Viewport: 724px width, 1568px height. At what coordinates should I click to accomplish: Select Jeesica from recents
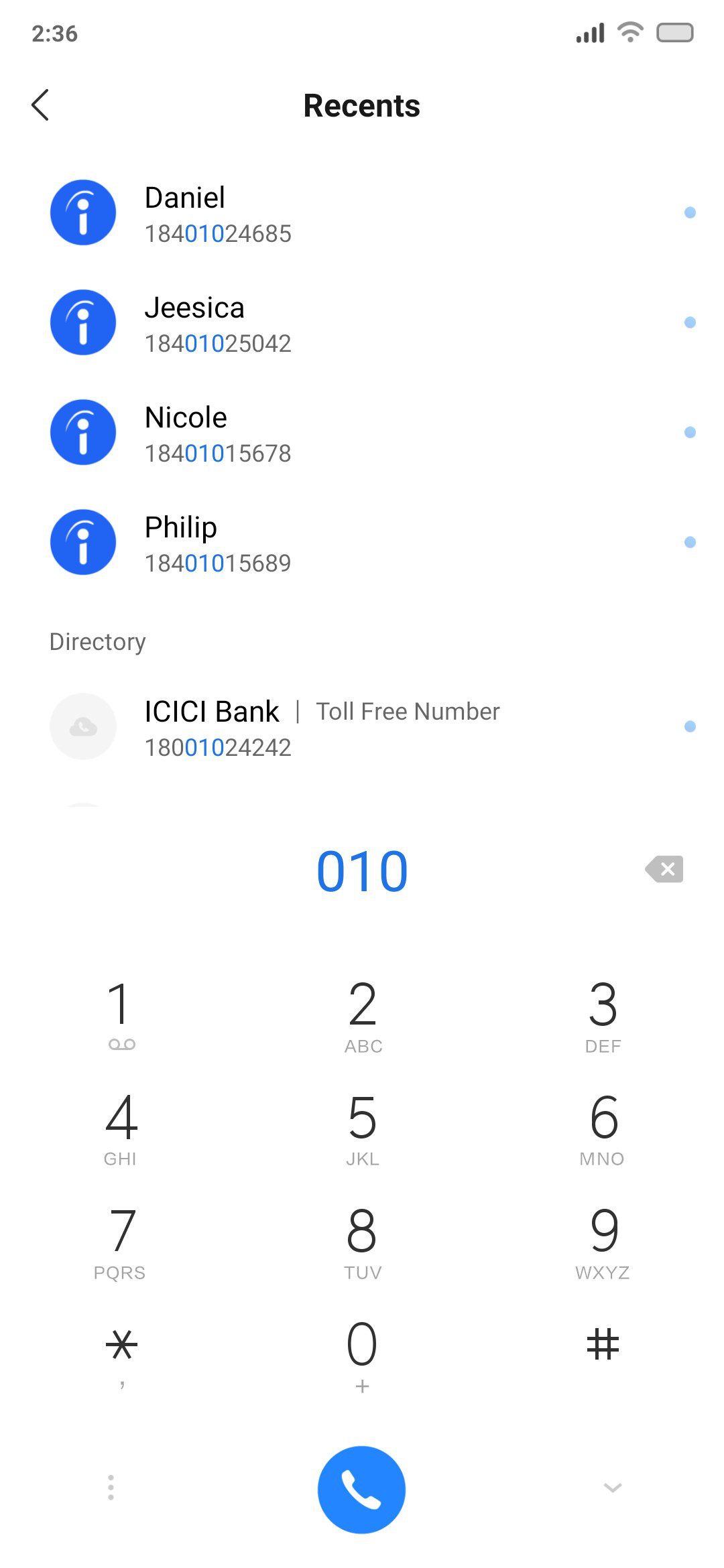pyautogui.click(x=362, y=323)
